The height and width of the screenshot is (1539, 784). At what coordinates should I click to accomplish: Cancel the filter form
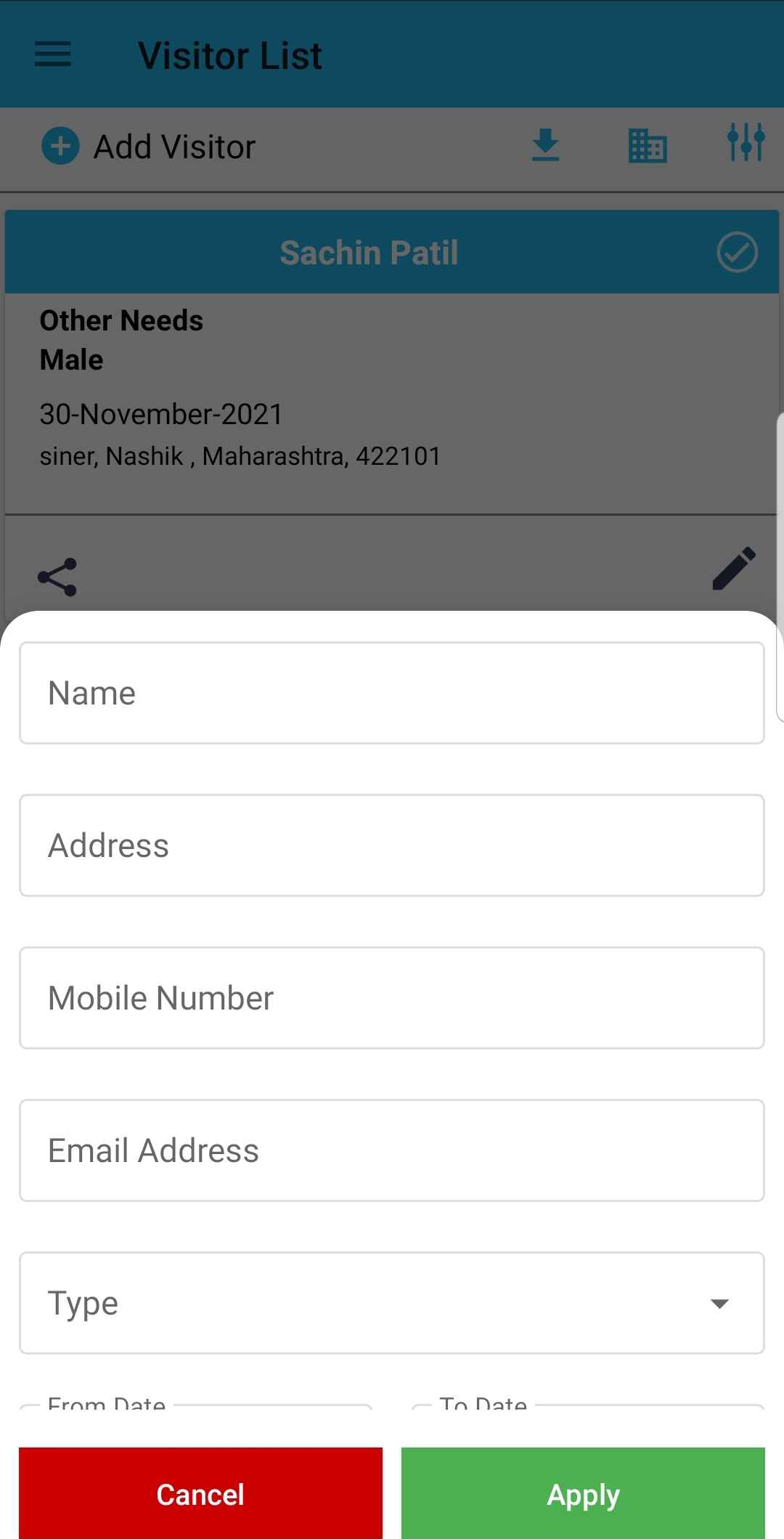click(200, 1493)
